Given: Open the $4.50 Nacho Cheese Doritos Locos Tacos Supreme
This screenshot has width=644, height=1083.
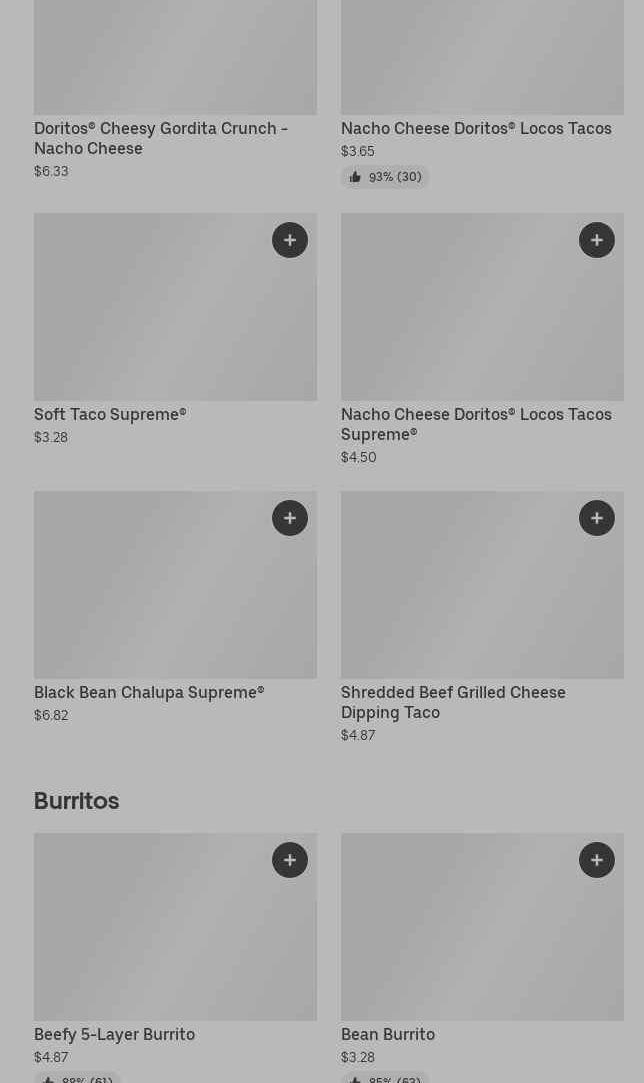Looking at the screenshot, I should (482, 340).
